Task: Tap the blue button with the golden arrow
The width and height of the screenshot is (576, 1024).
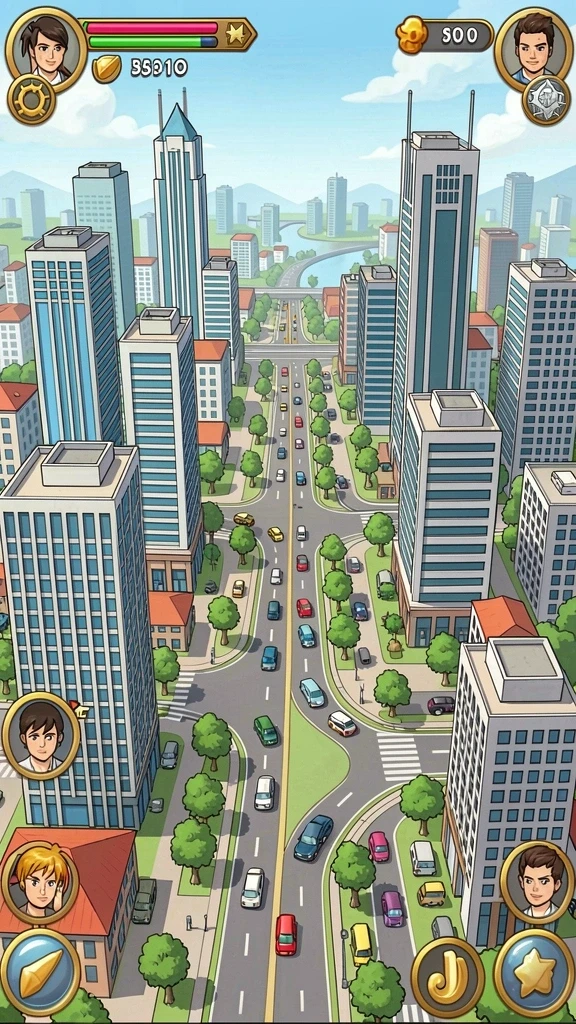Action: (40, 973)
